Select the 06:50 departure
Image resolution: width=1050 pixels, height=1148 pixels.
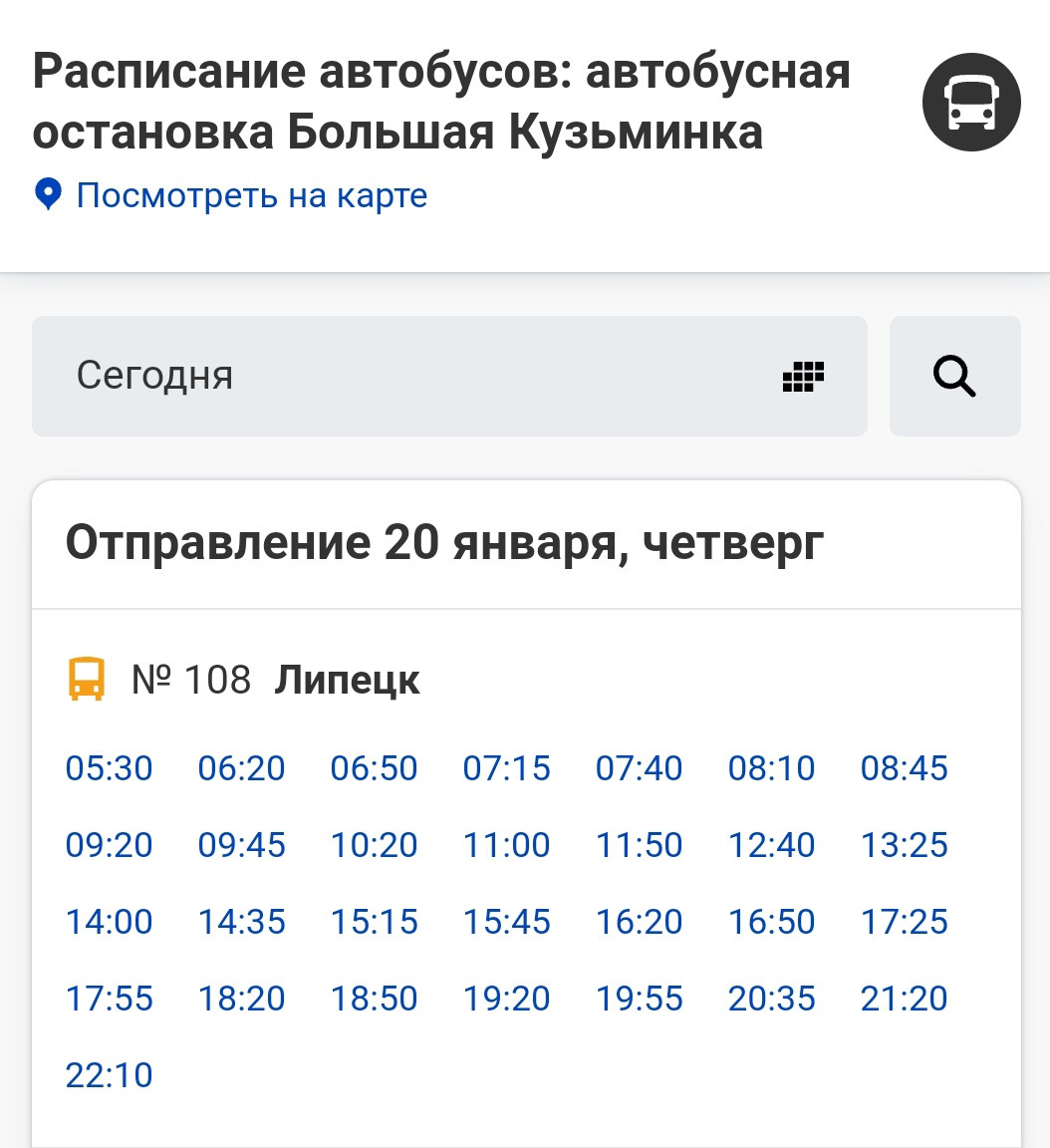coord(374,768)
